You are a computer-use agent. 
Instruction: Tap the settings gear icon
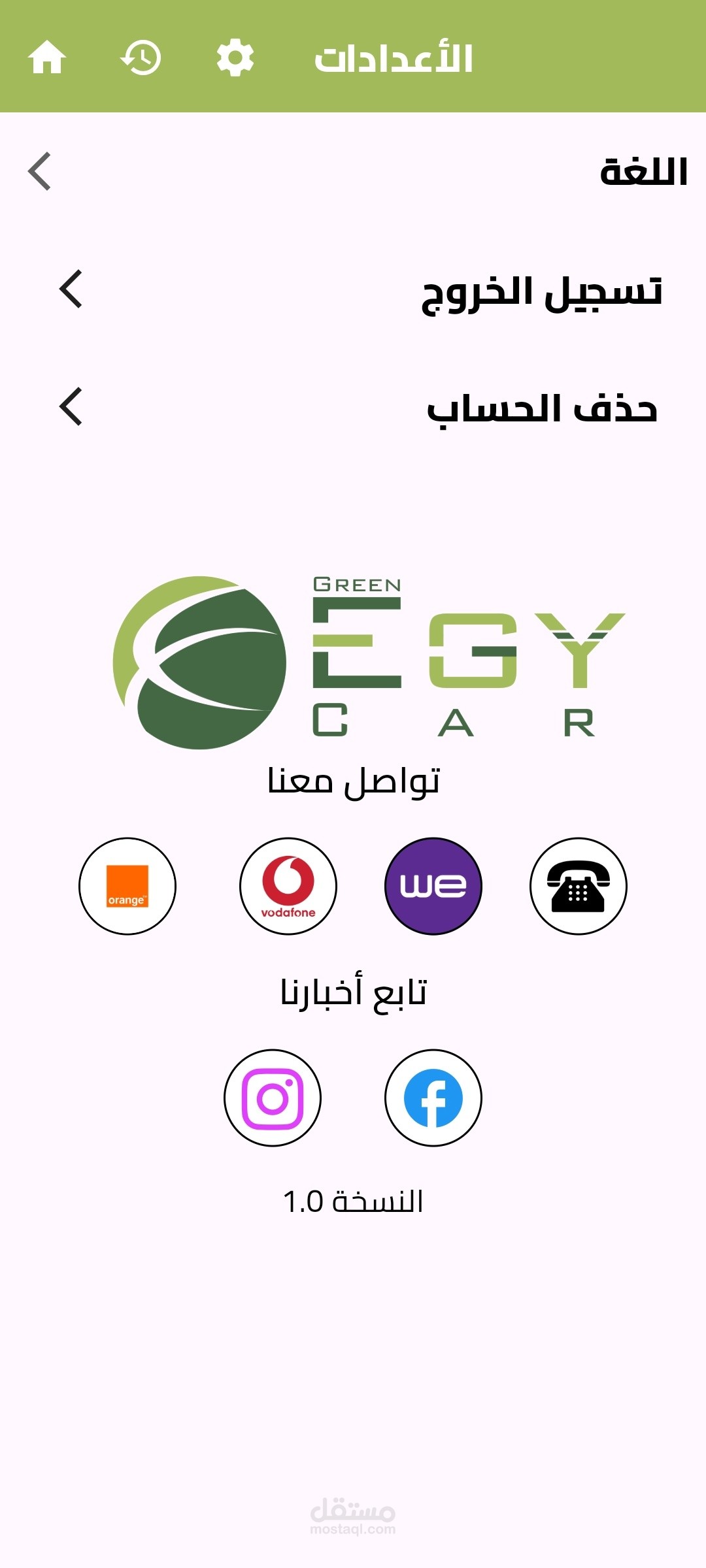tap(235, 57)
